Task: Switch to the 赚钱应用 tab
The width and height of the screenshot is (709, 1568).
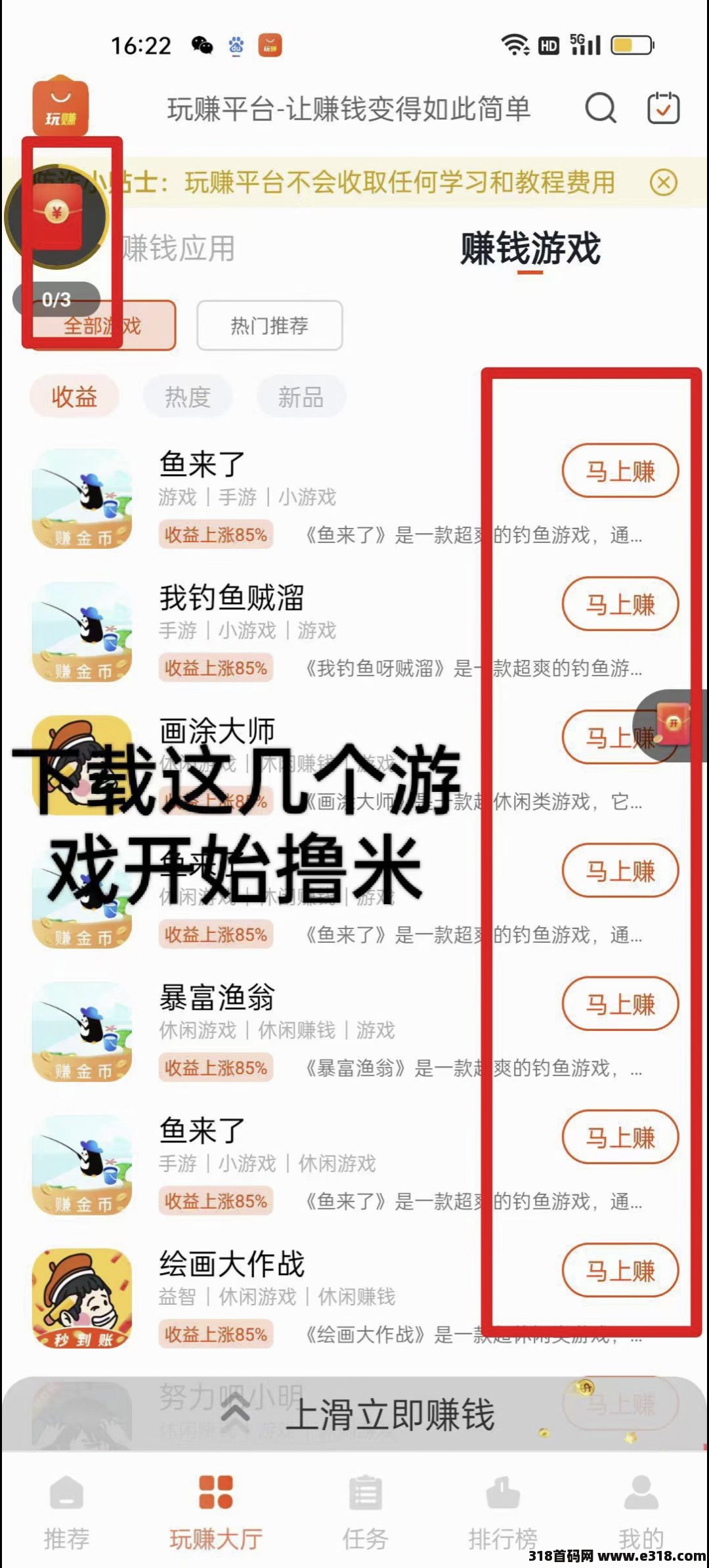Action: pos(179,249)
